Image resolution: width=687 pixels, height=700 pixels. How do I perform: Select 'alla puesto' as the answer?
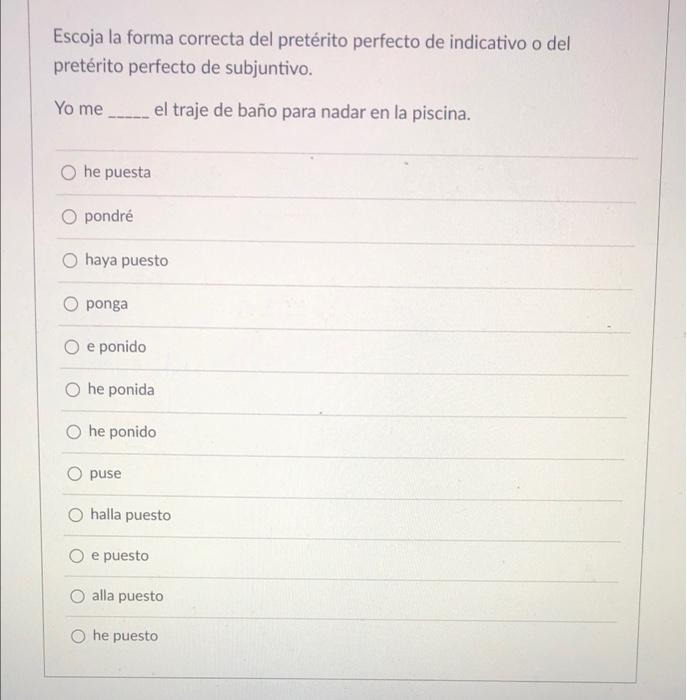pyautogui.click(x=77, y=596)
